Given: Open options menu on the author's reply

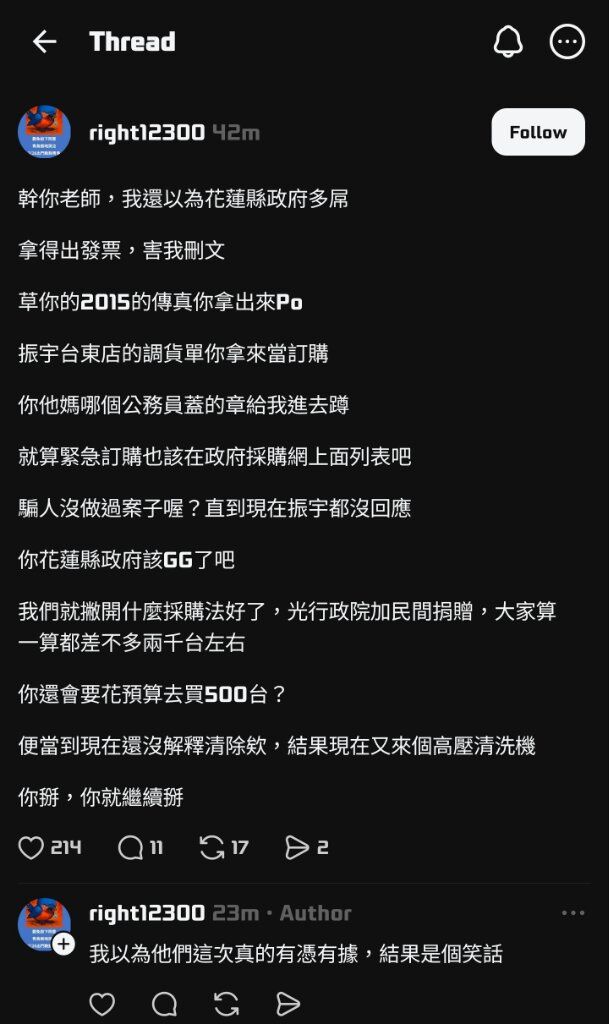Looking at the screenshot, I should (x=573, y=913).
